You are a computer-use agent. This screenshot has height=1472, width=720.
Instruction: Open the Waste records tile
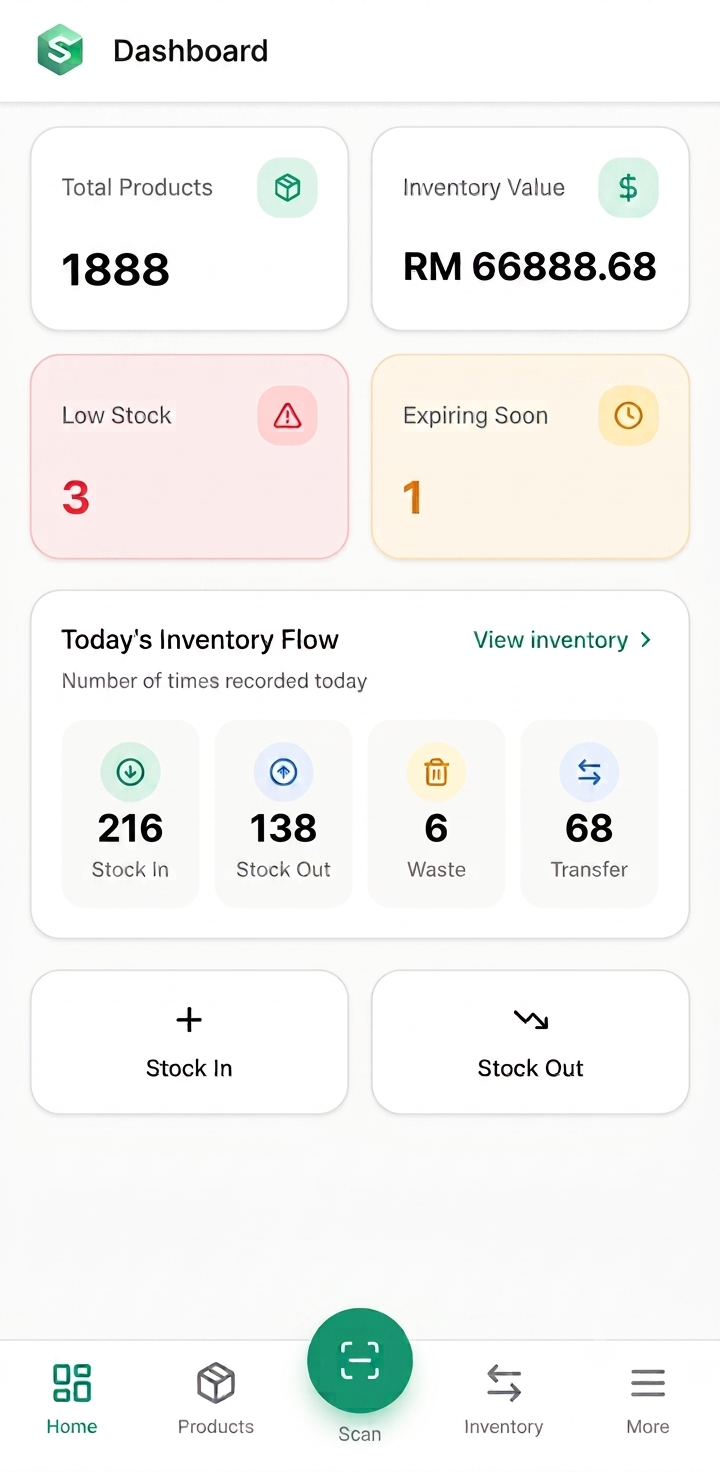point(436,814)
